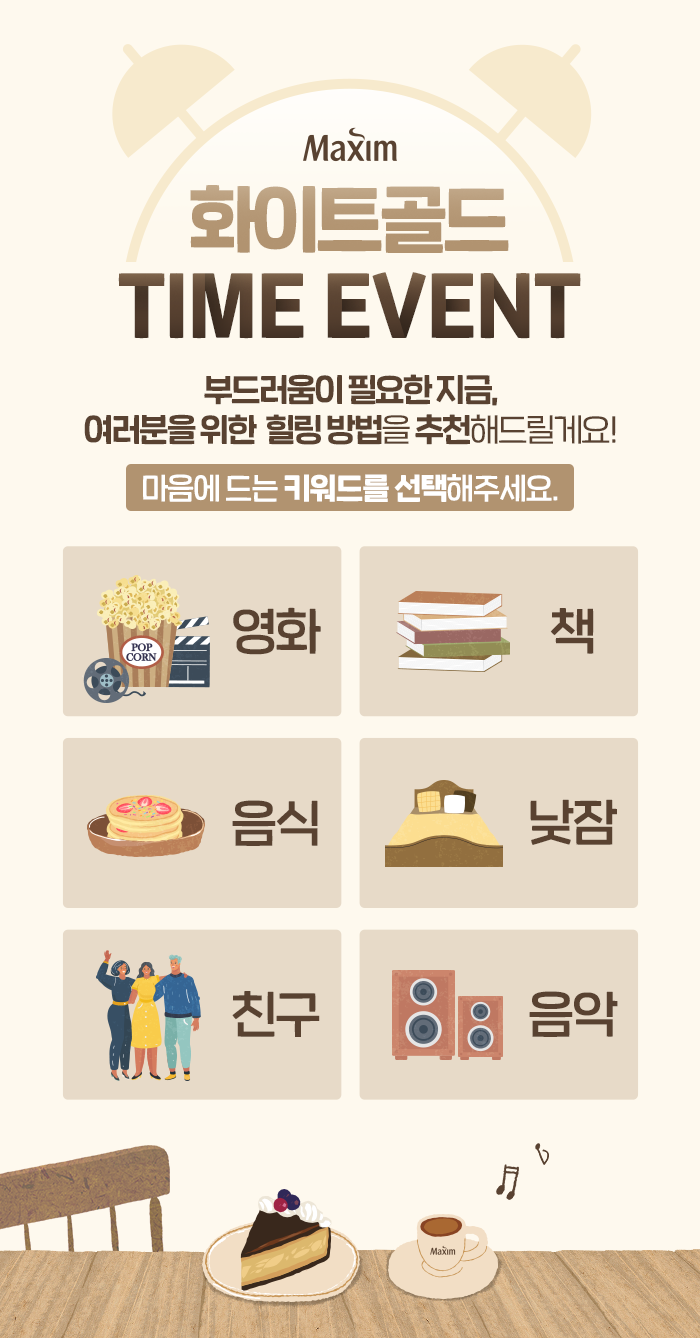Choose the 책 keyword card
Image resolution: width=700 pixels, height=1338 pixels.
[498, 631]
